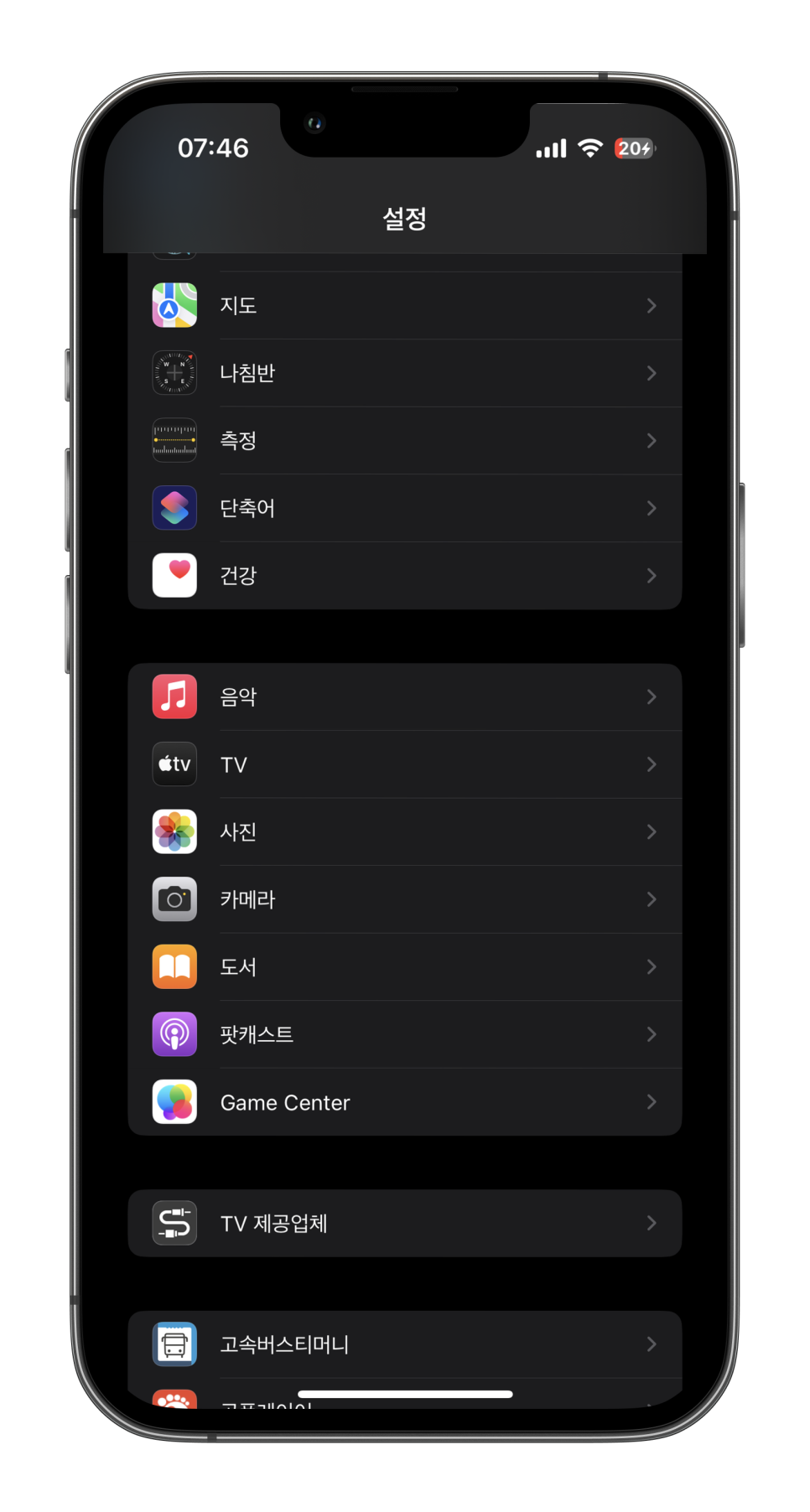Open 고속버스티머니 app settings
The image size is (810, 1512).
405,1344
